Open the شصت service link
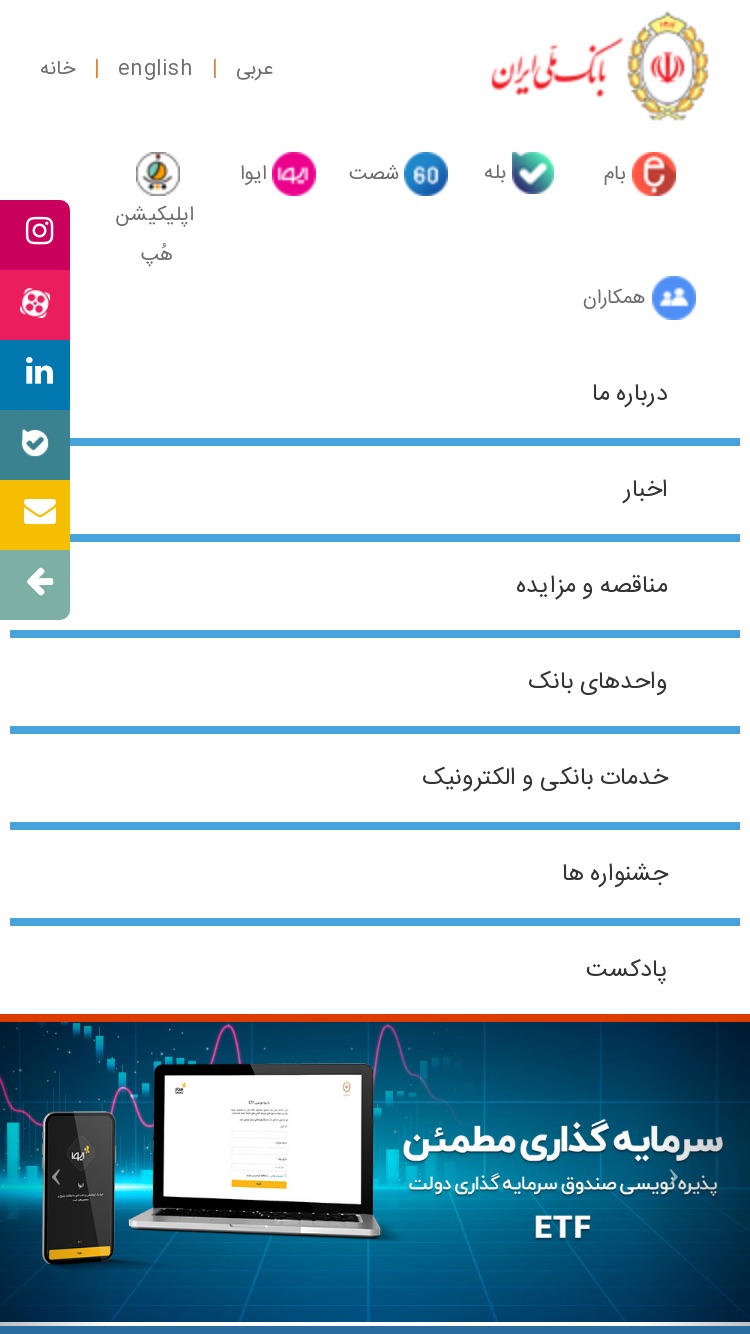The width and height of the screenshot is (750, 1334). tap(398, 174)
